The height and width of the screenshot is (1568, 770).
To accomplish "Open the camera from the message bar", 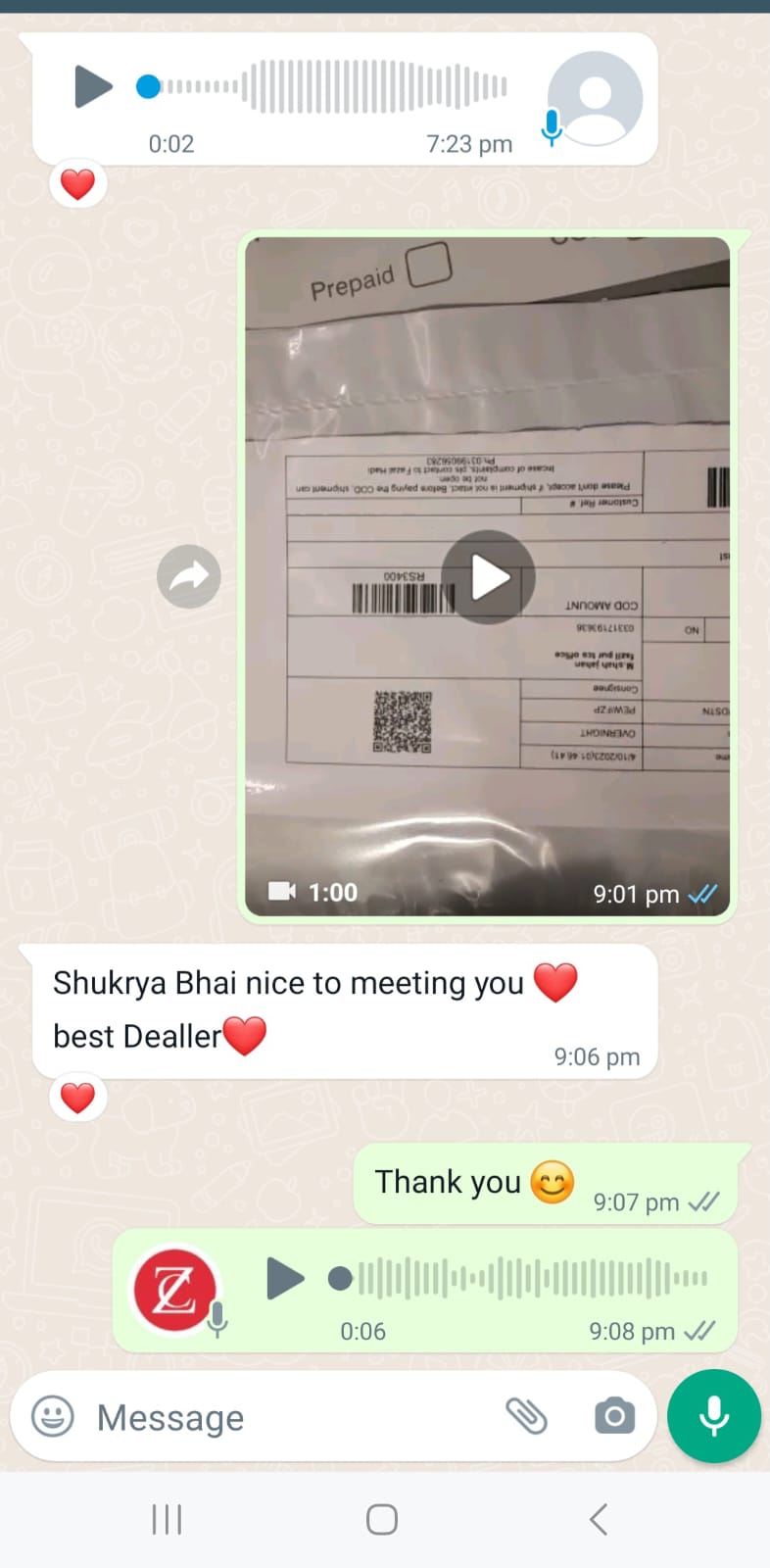I will point(614,1416).
